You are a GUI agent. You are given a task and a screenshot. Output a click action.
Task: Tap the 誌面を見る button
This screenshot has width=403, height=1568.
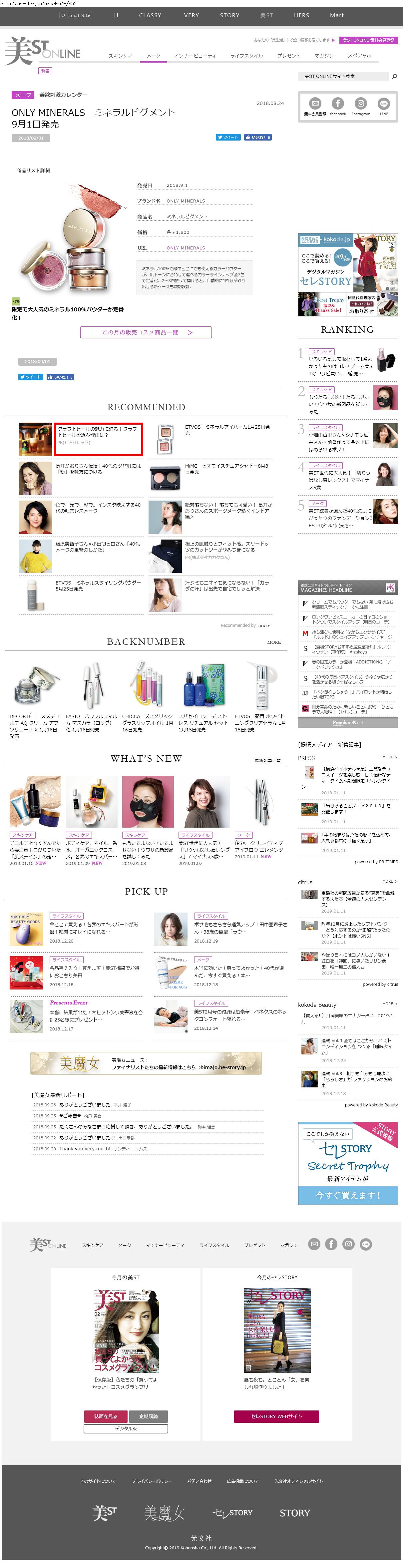click(x=105, y=1416)
